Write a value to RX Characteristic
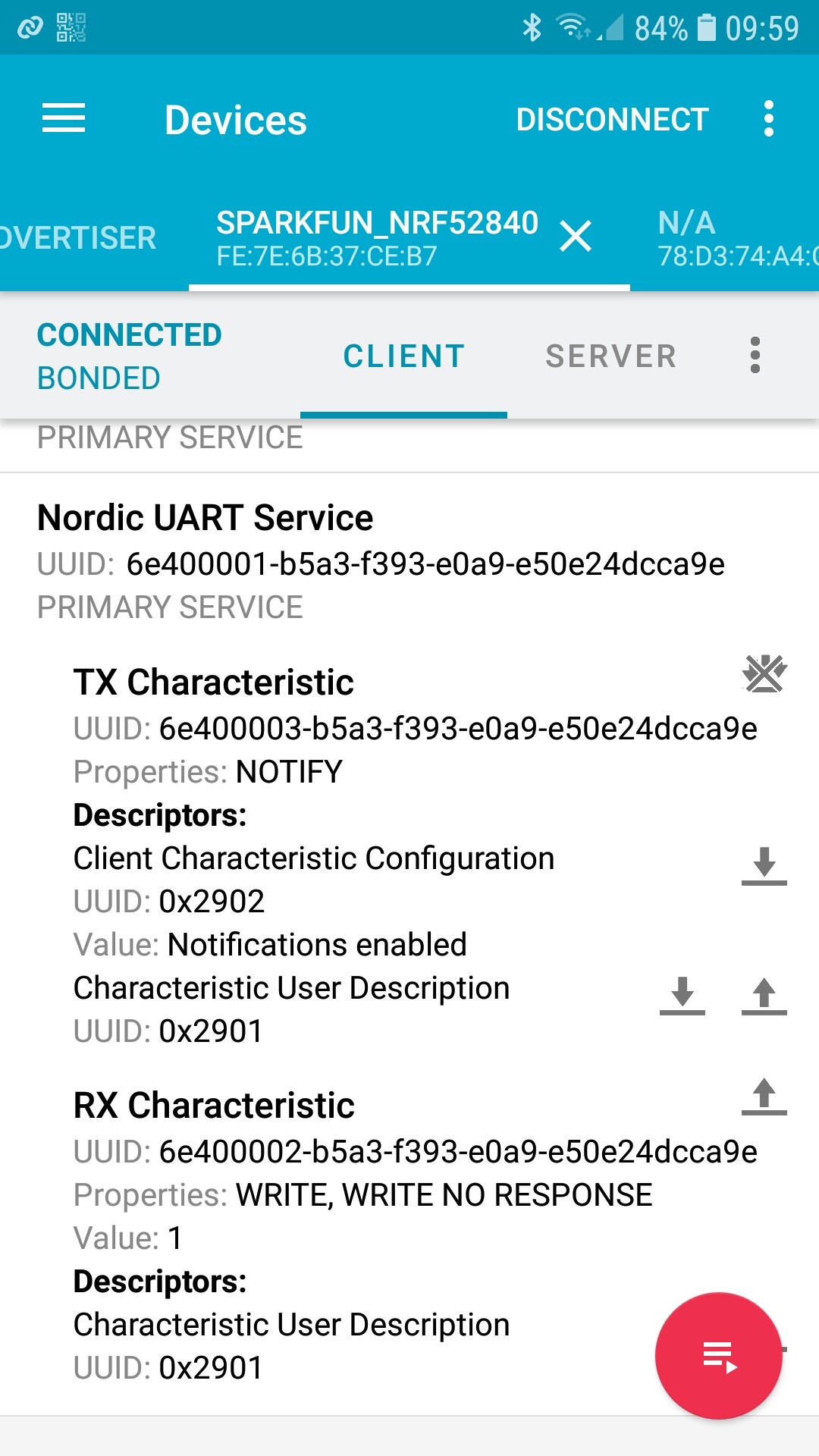The image size is (819, 1456). click(764, 1097)
